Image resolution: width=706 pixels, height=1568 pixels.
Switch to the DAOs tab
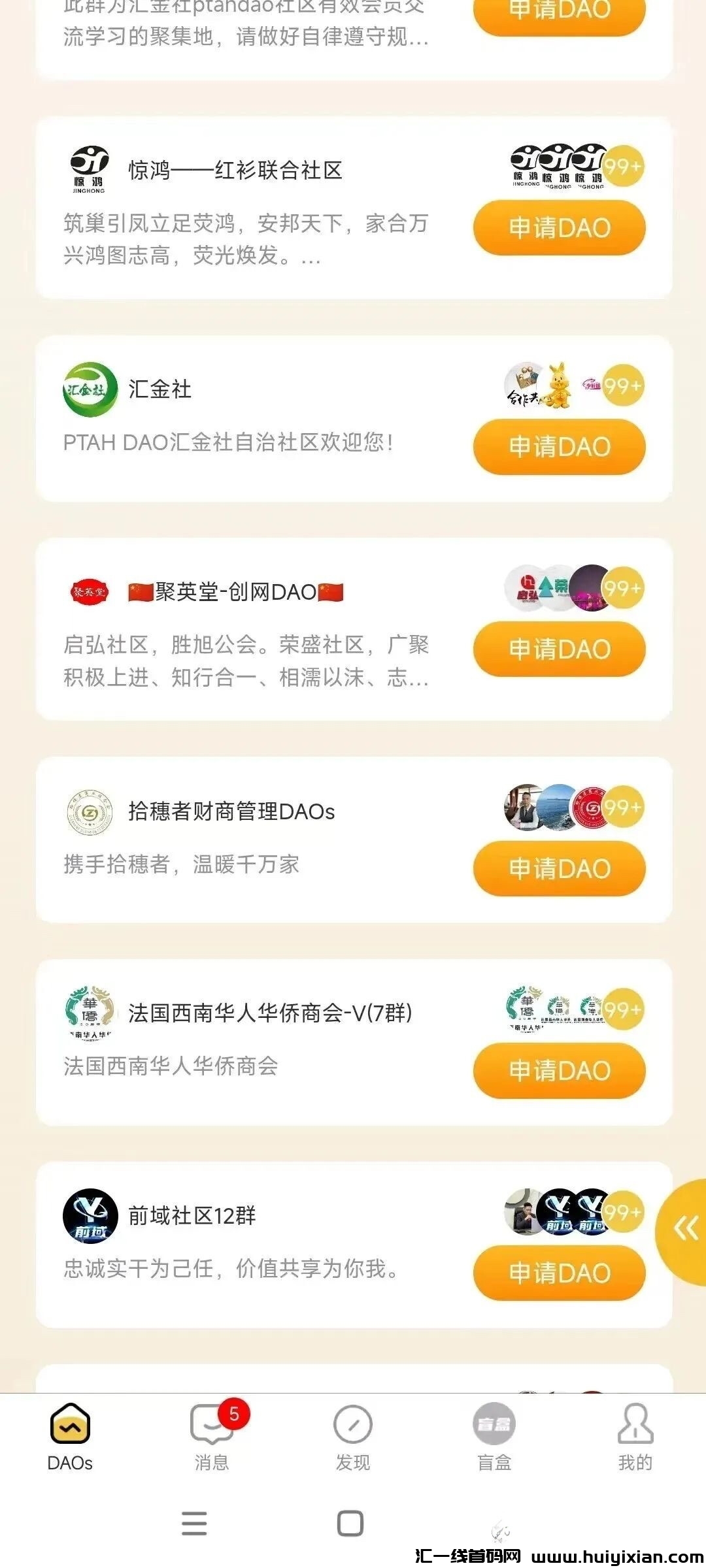(x=70, y=1437)
